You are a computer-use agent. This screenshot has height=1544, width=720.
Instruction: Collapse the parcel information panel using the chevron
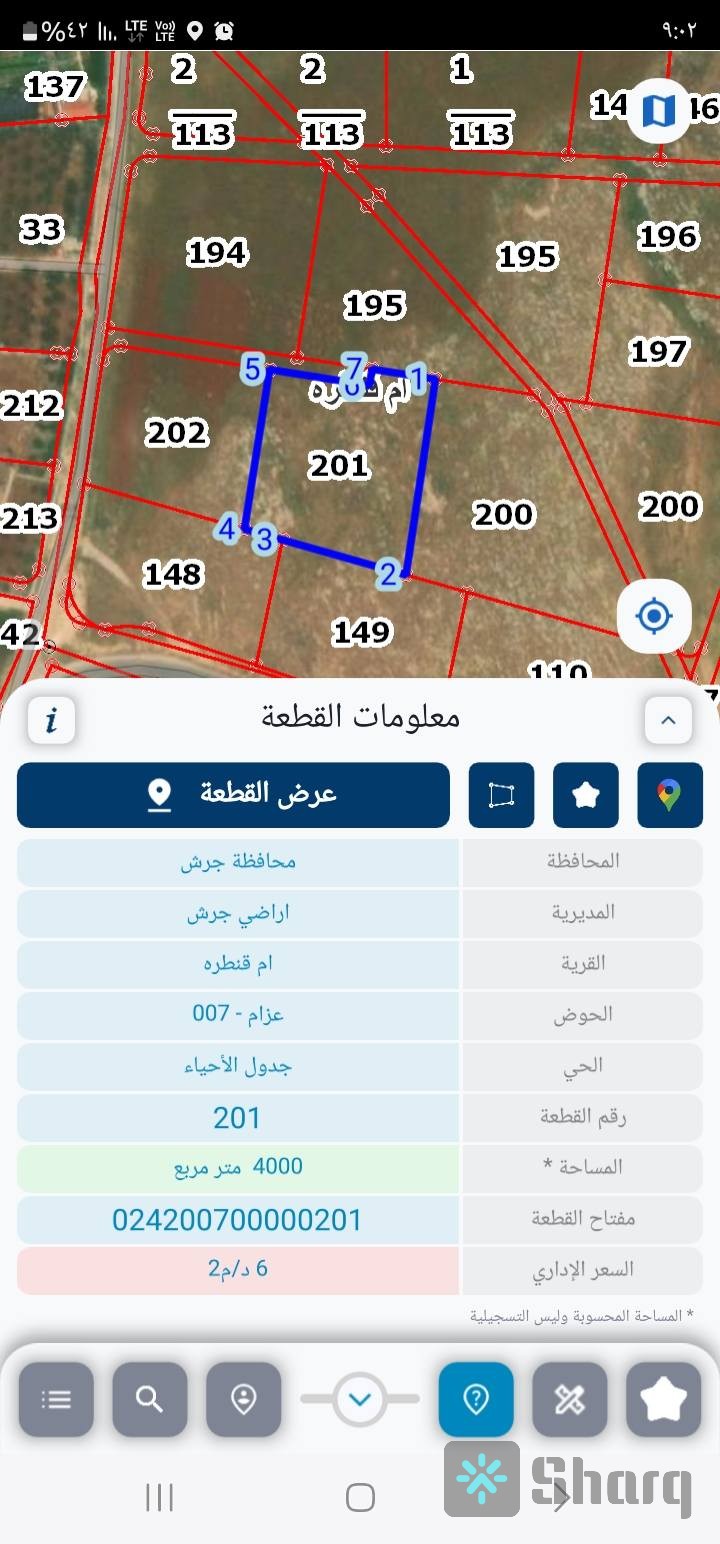[668, 719]
